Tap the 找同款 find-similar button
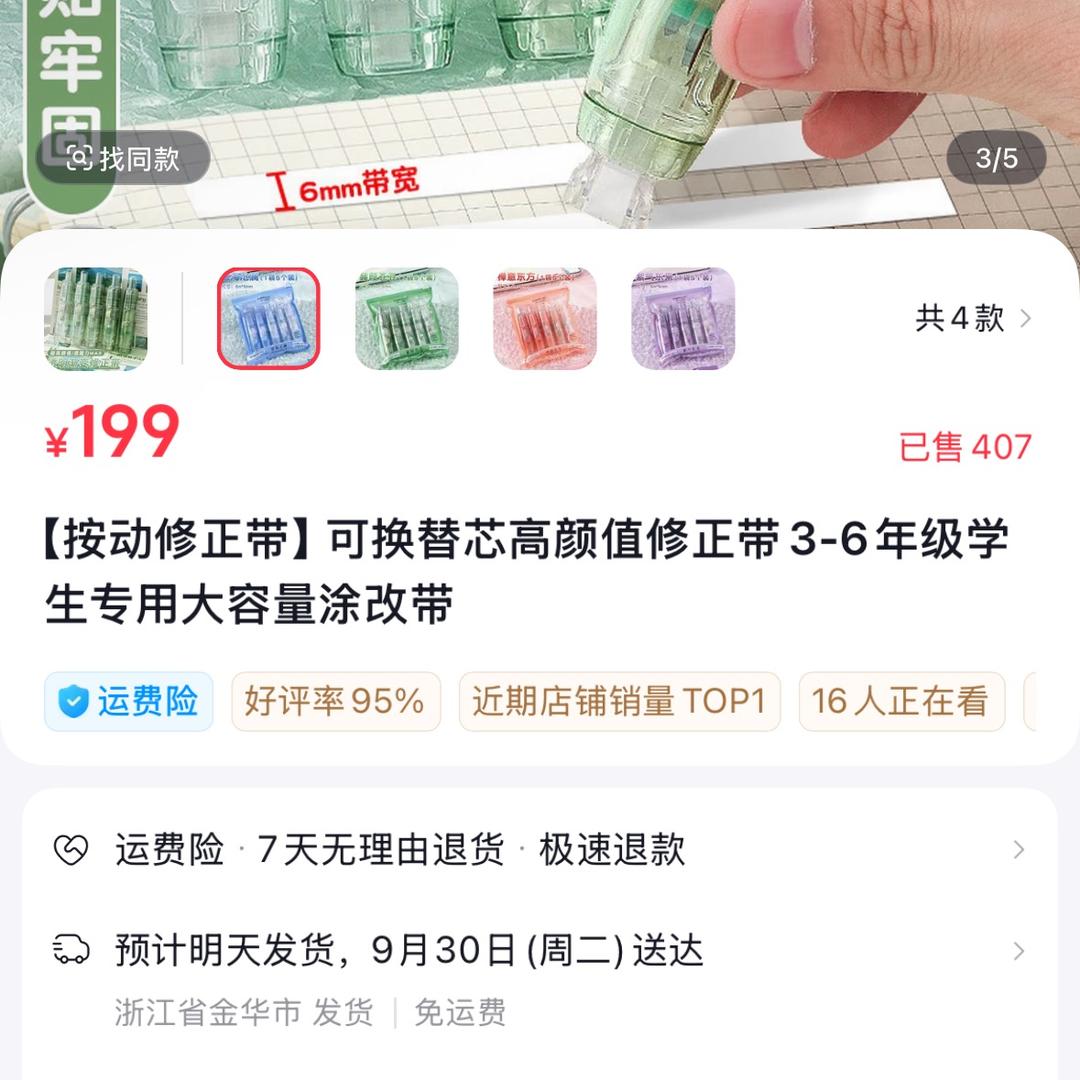The height and width of the screenshot is (1080, 1080). (123, 158)
